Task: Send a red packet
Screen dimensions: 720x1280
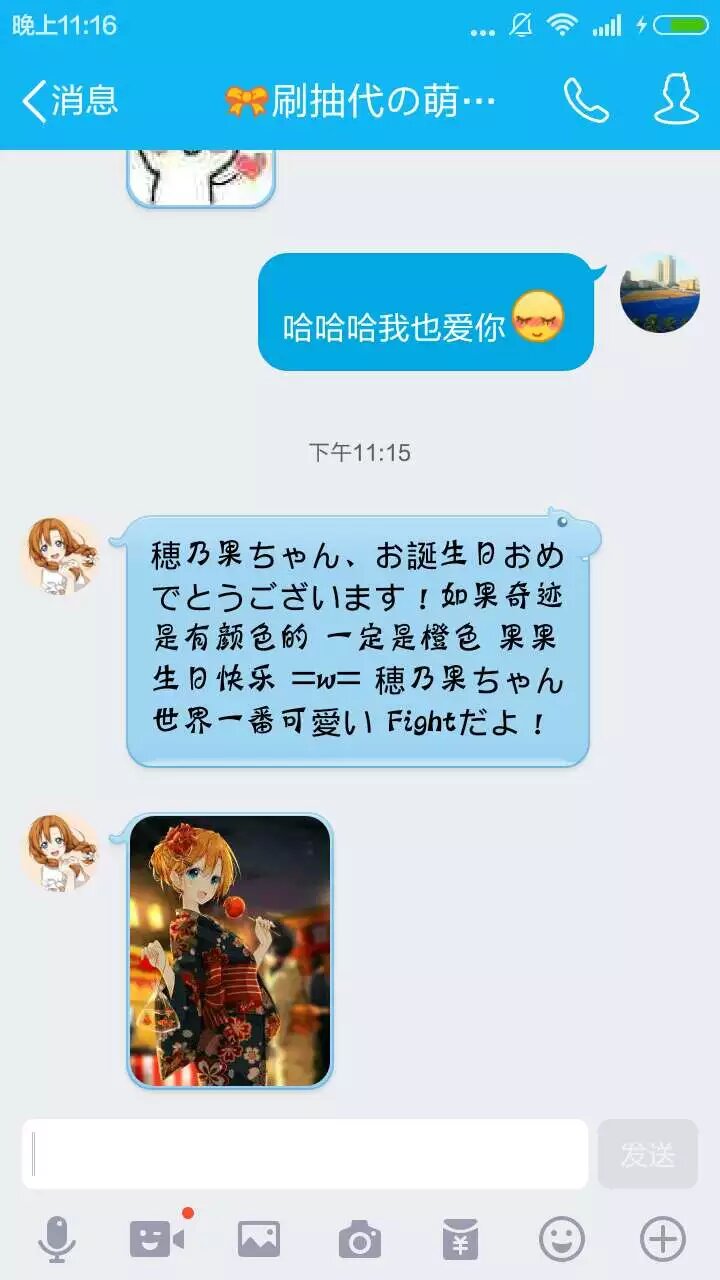Action: 460,1240
